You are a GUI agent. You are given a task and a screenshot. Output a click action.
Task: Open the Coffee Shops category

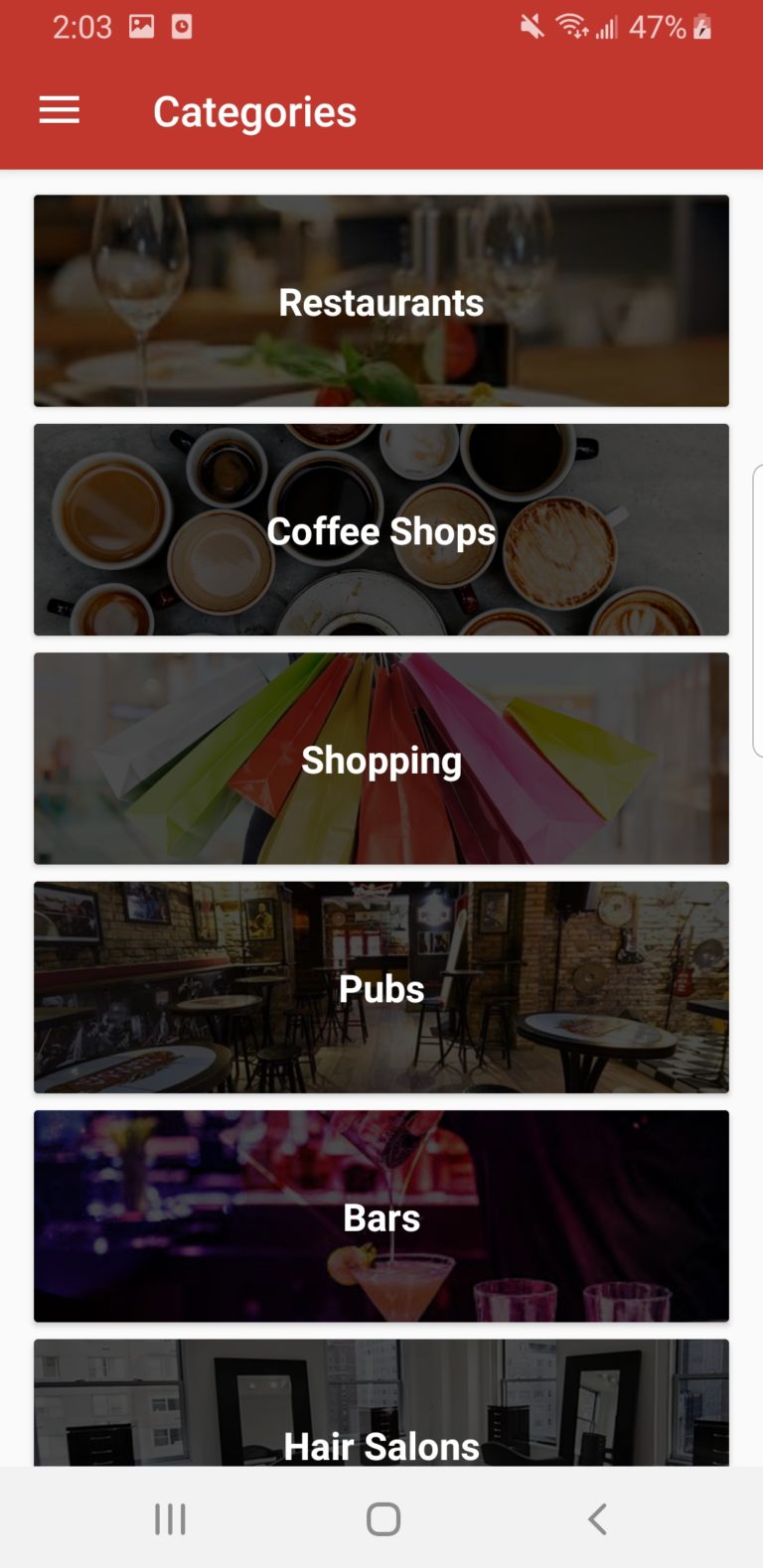pos(381,530)
